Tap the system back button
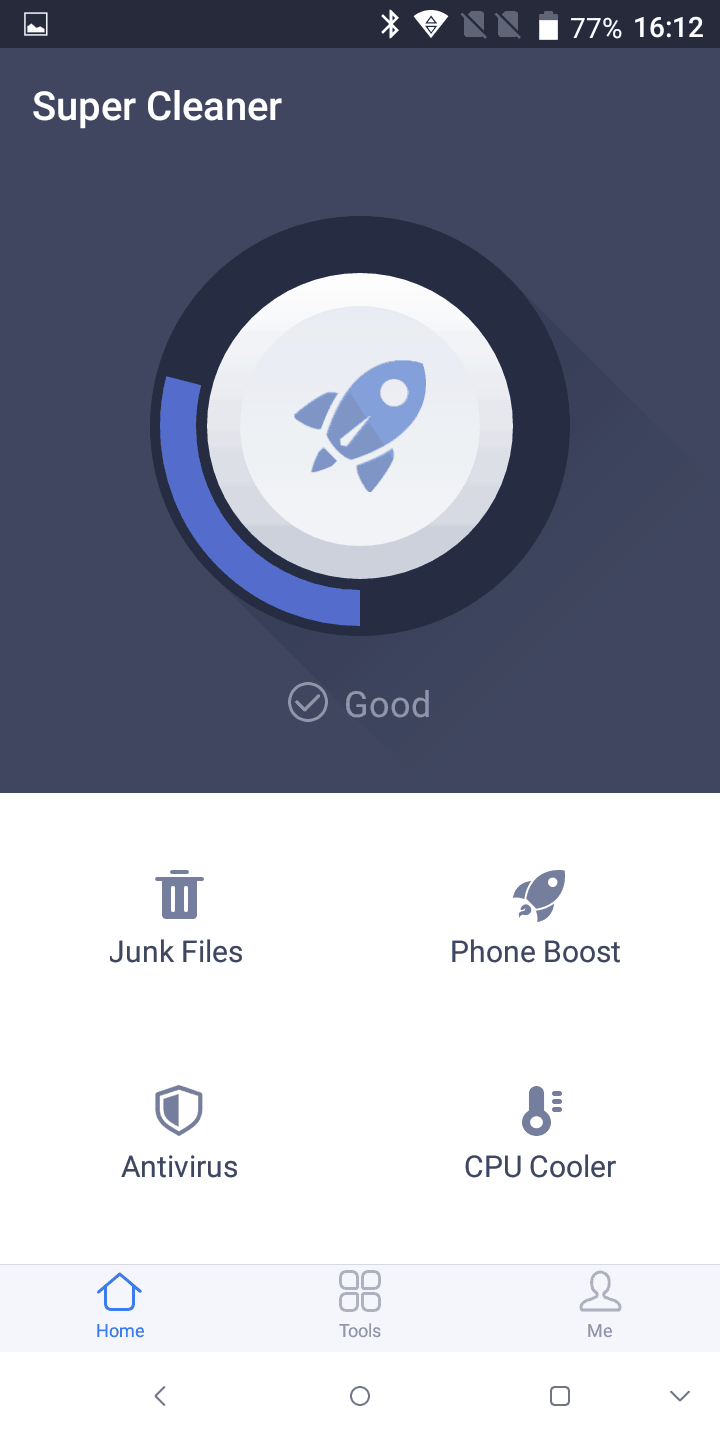The width and height of the screenshot is (720, 1440). [160, 1396]
